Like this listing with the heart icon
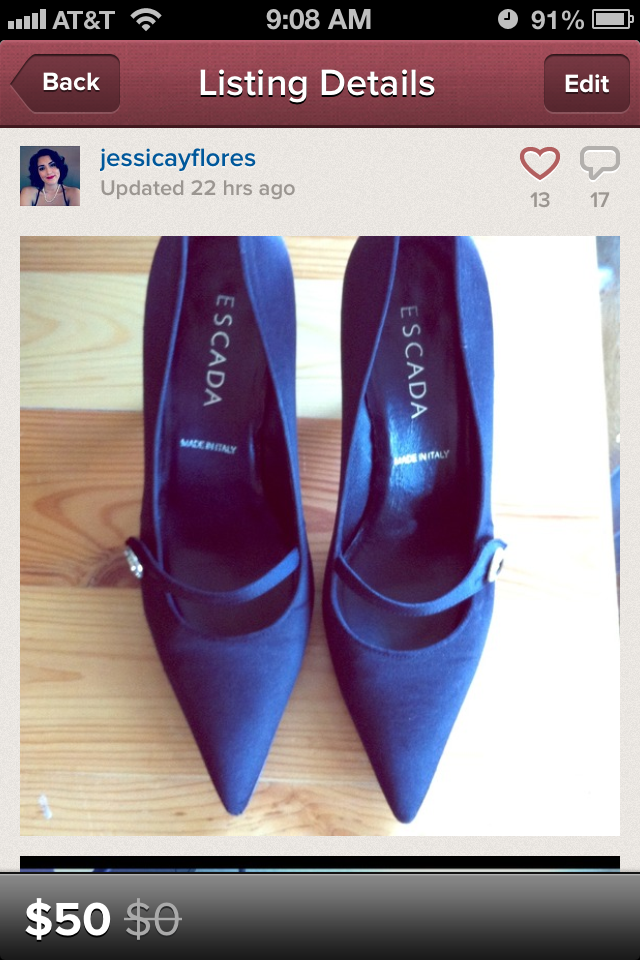Image resolution: width=640 pixels, height=960 pixels. click(x=540, y=163)
